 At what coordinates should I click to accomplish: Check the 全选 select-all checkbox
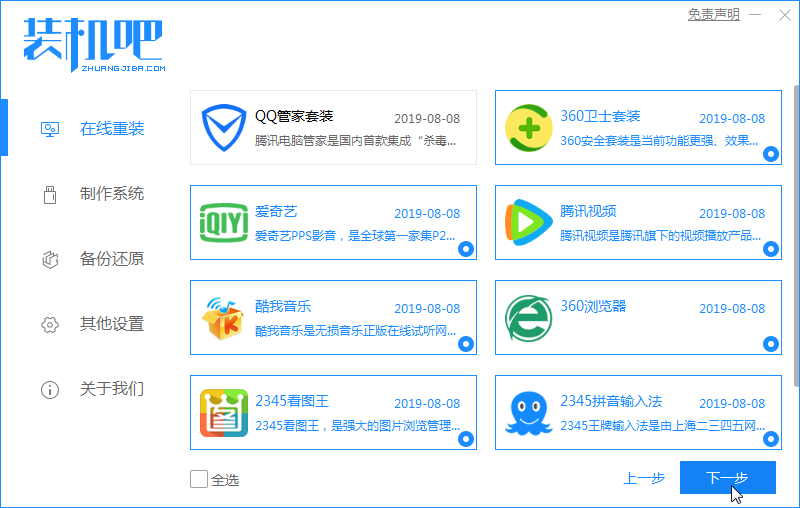(x=199, y=479)
